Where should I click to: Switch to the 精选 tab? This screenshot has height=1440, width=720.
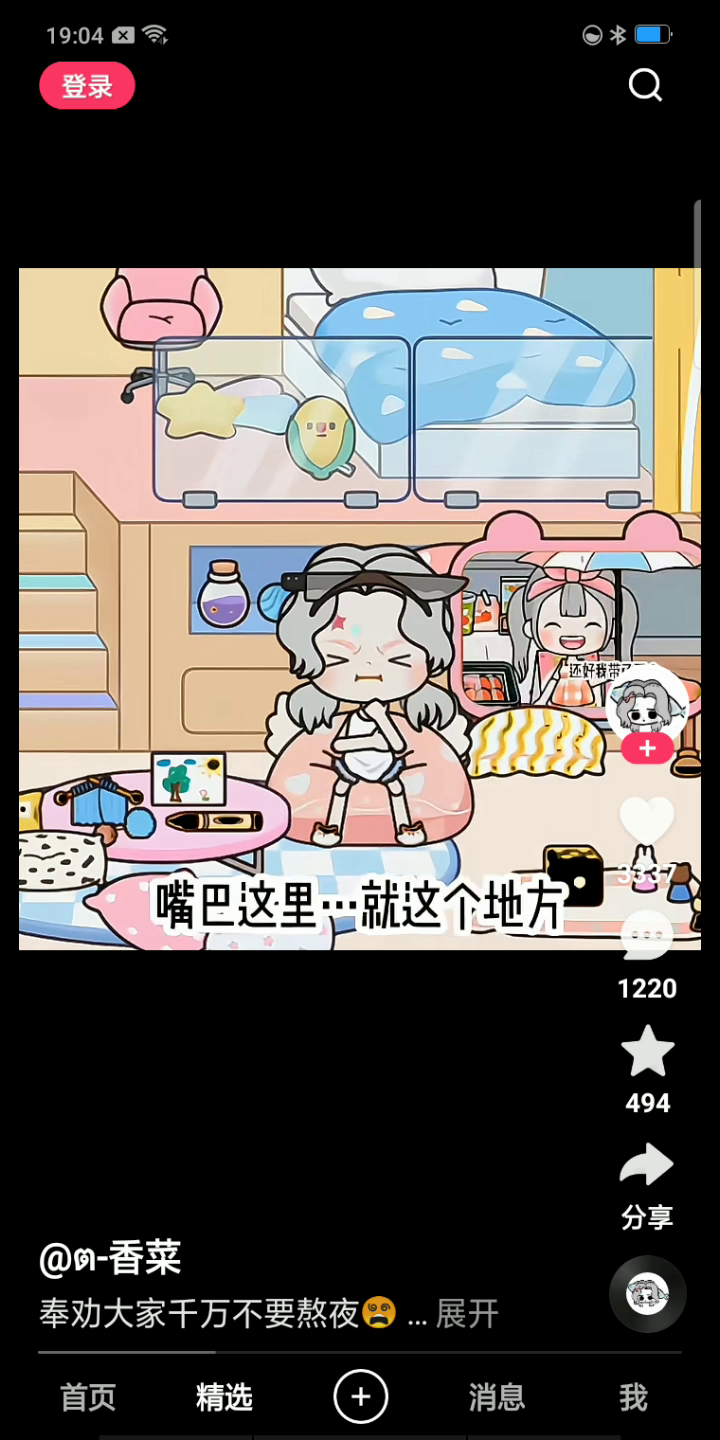[x=224, y=1397]
